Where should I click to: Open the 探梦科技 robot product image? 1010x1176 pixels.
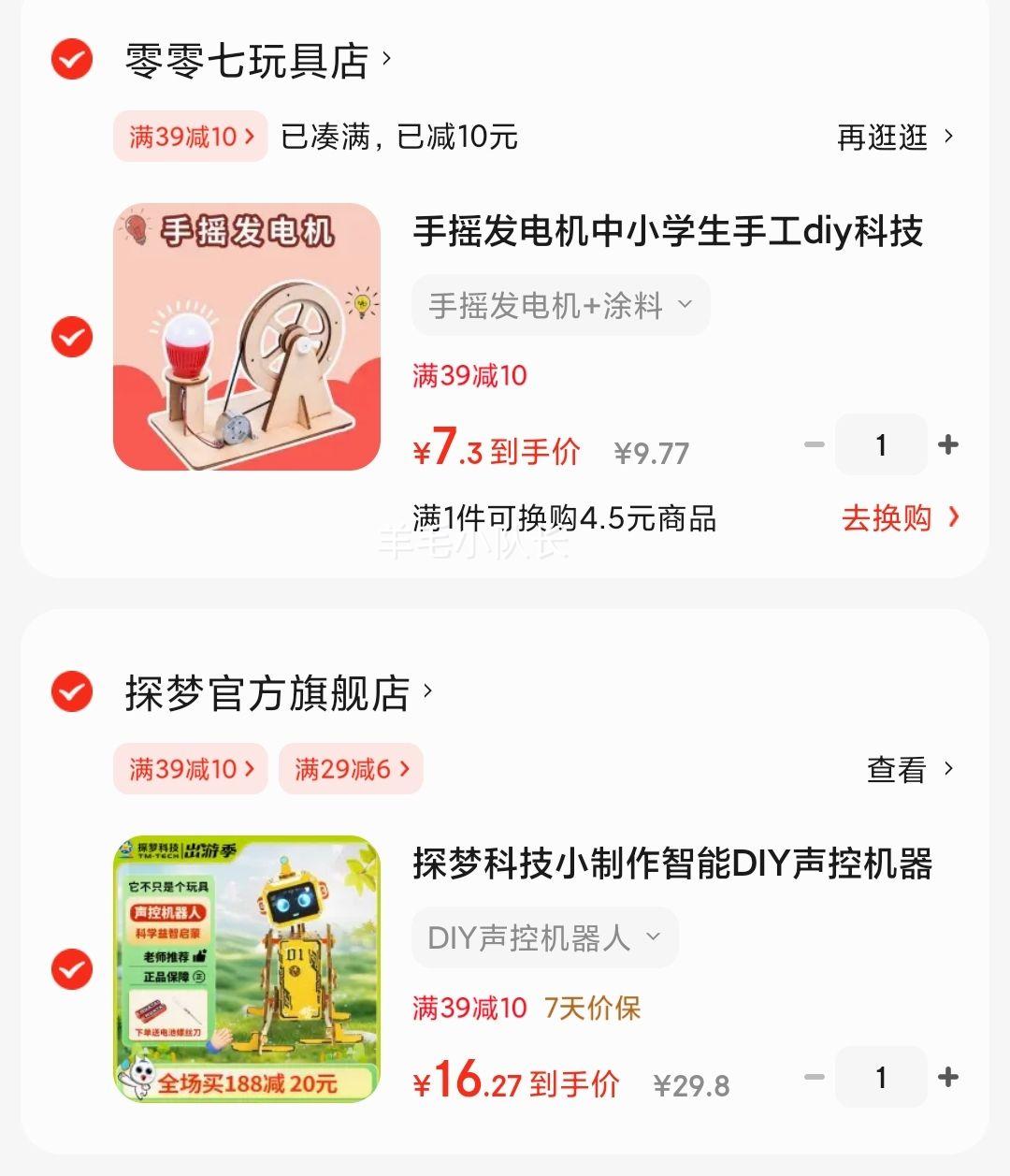click(246, 969)
